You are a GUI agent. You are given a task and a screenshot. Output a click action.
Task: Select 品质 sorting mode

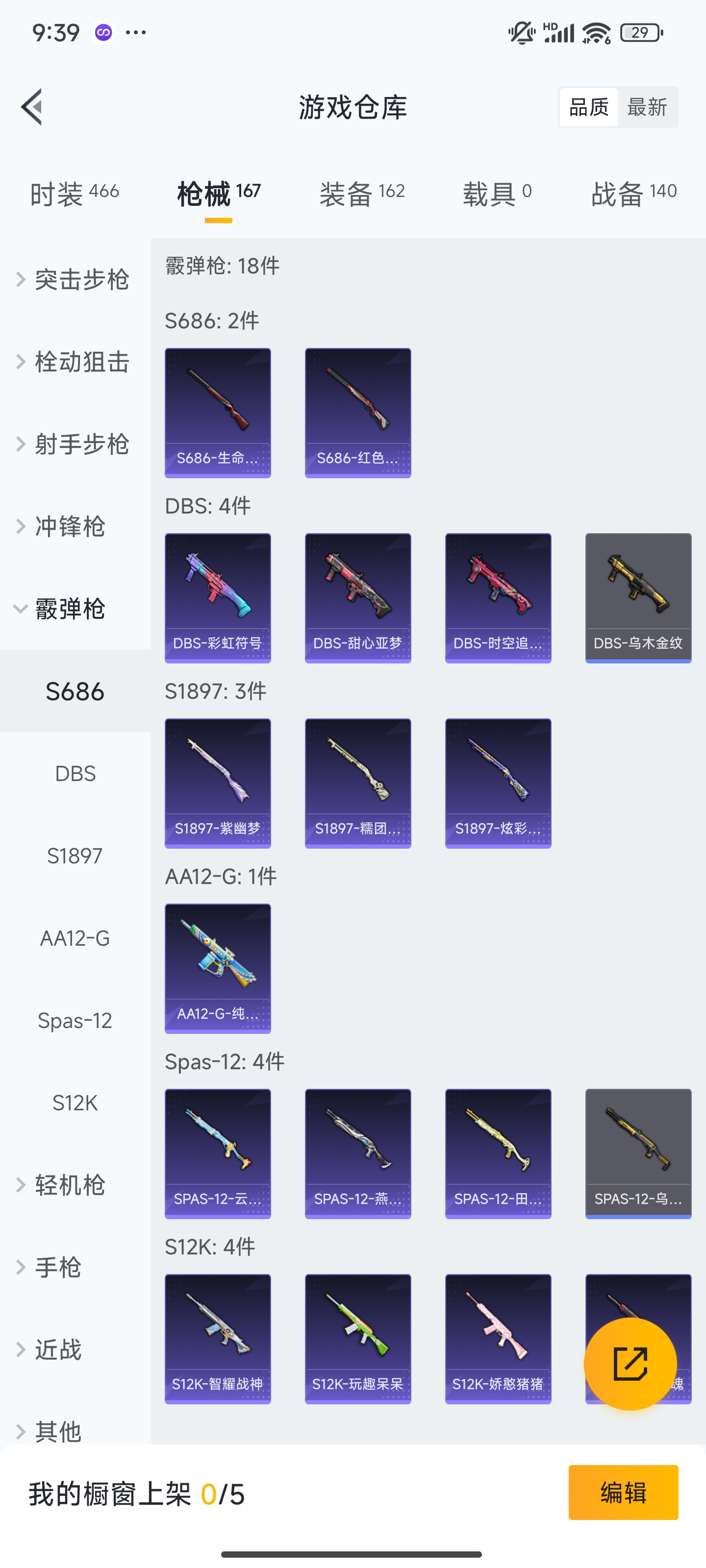coord(588,106)
